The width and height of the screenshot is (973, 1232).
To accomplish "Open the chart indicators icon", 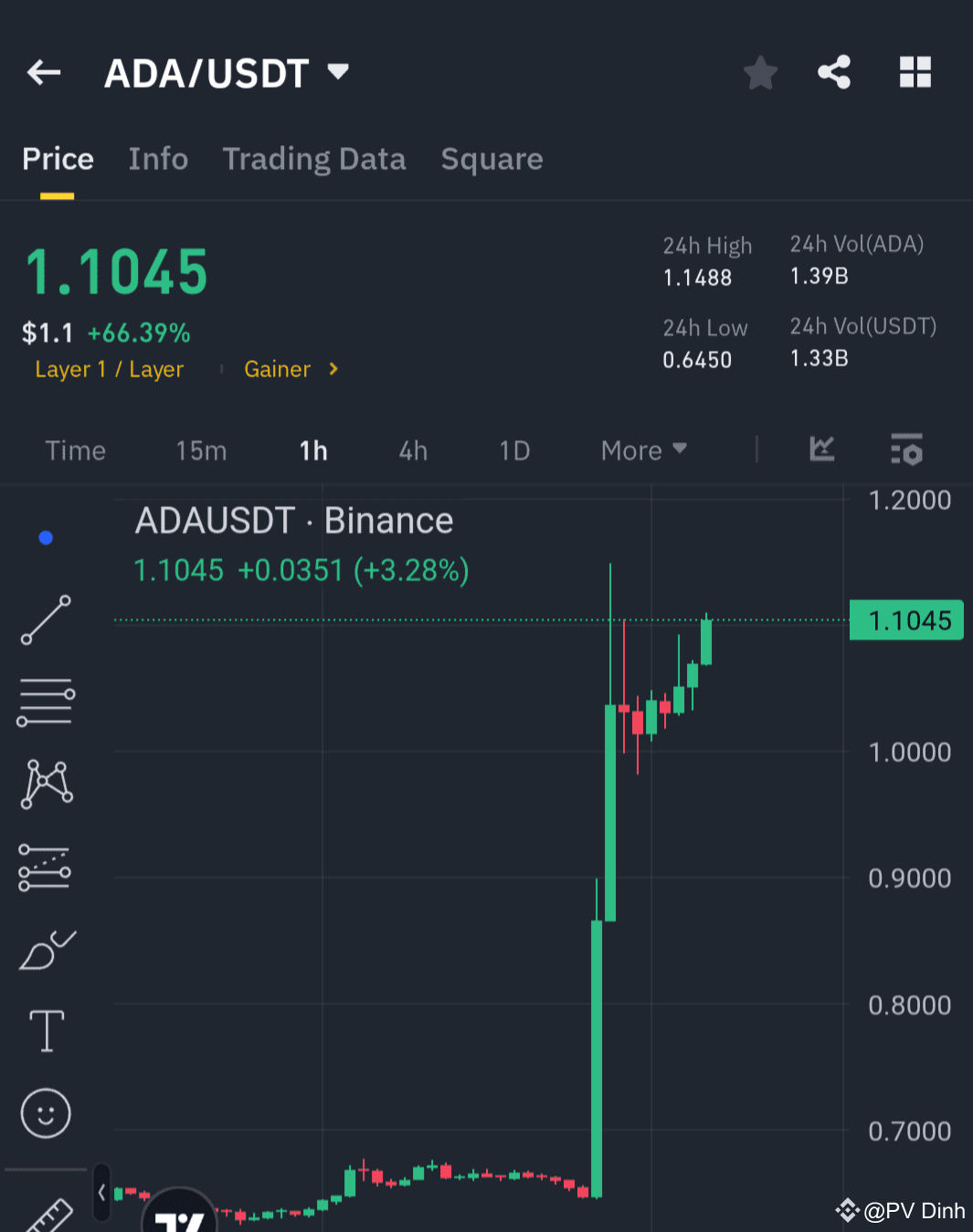I will pyautogui.click(x=821, y=449).
